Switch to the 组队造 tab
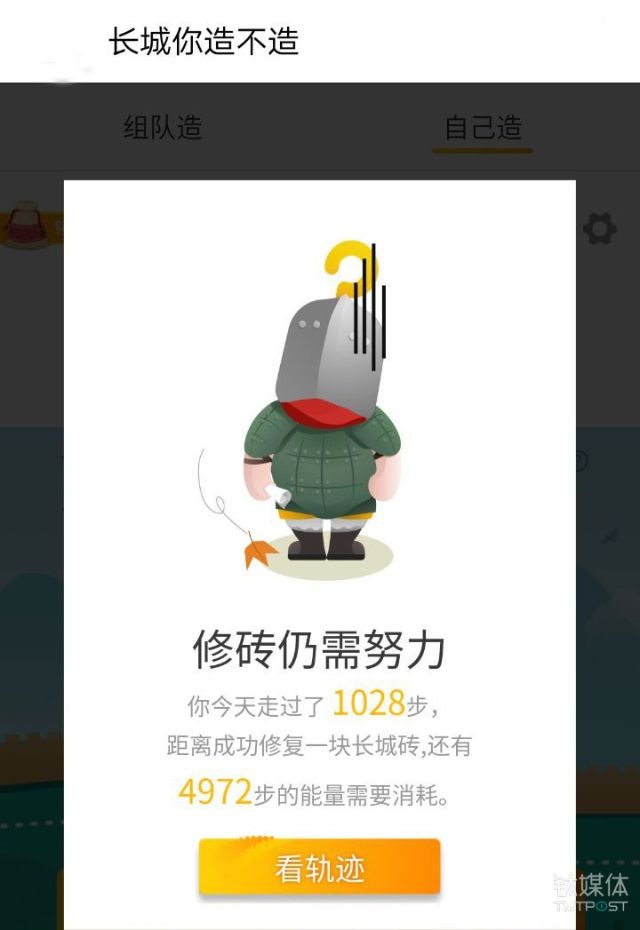 point(162,128)
